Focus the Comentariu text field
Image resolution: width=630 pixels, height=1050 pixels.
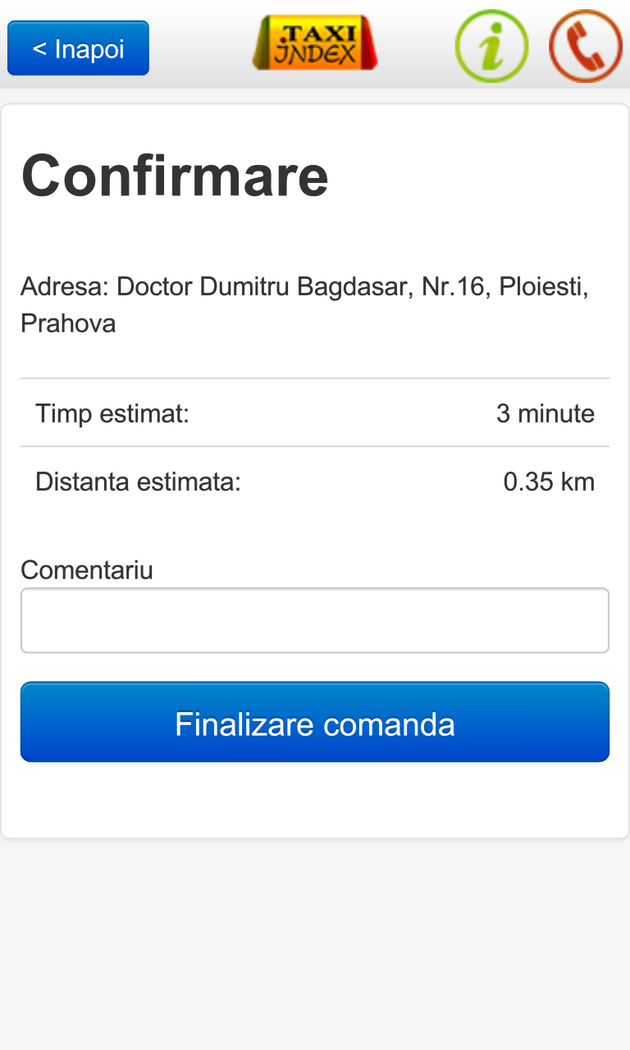[315, 621]
